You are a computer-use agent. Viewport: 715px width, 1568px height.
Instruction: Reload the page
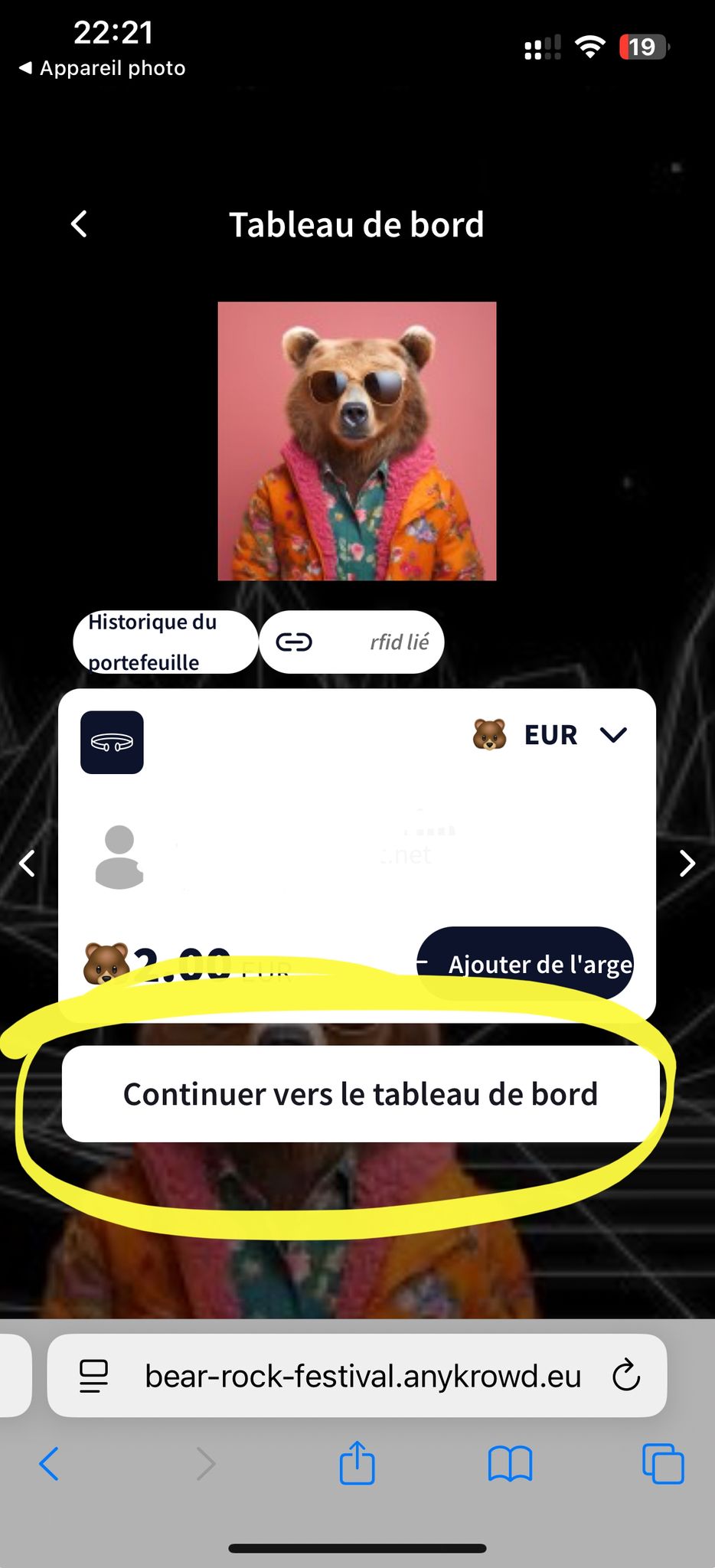pos(625,1376)
